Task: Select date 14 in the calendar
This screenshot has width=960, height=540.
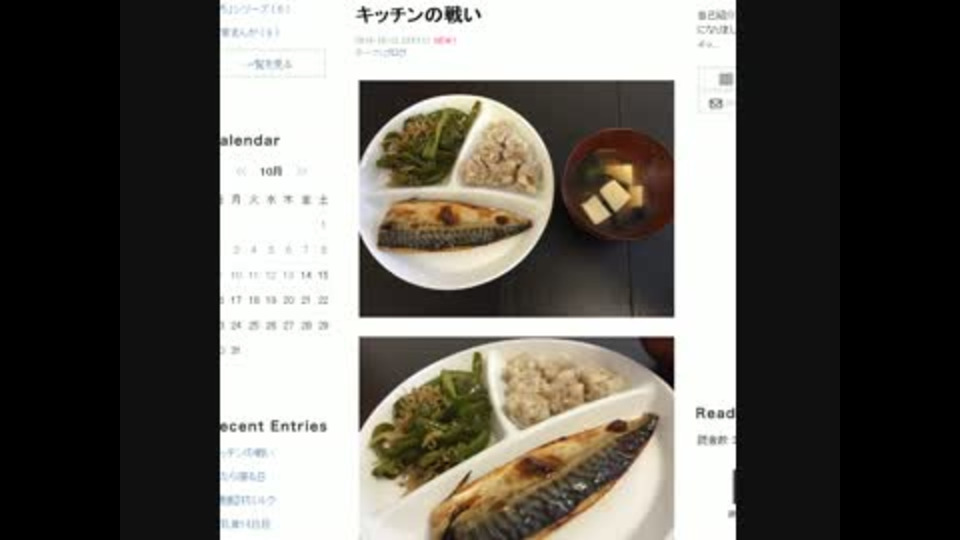Action: (306, 274)
